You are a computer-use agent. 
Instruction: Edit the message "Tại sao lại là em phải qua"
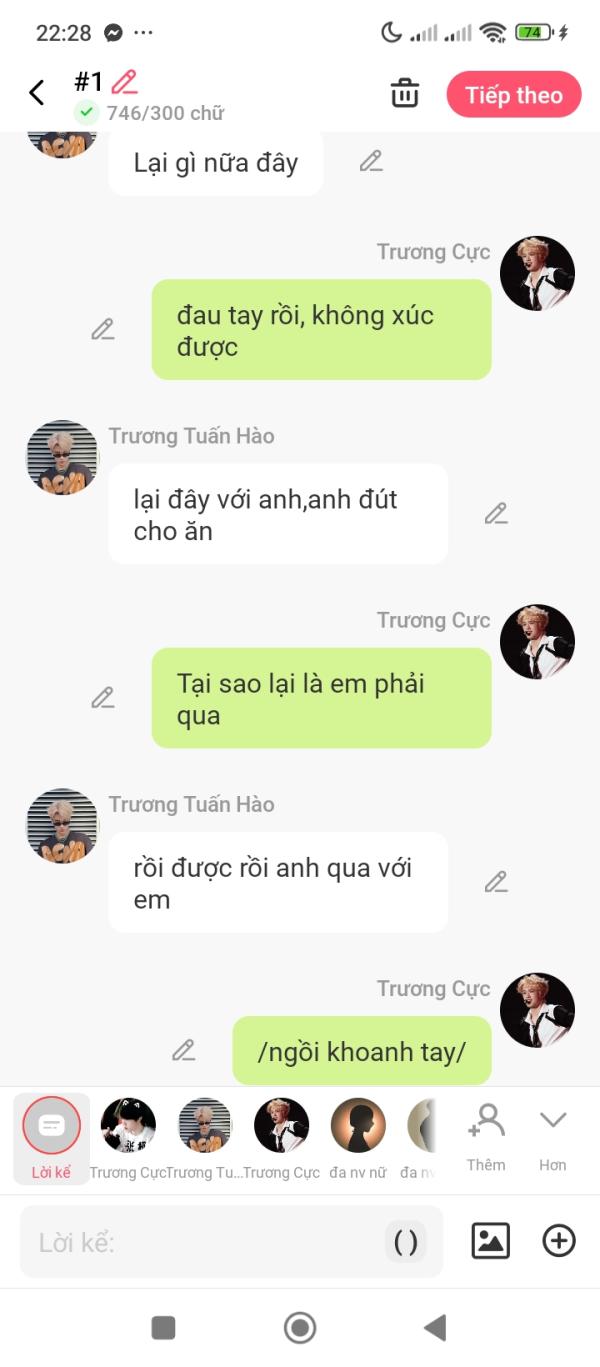(103, 698)
